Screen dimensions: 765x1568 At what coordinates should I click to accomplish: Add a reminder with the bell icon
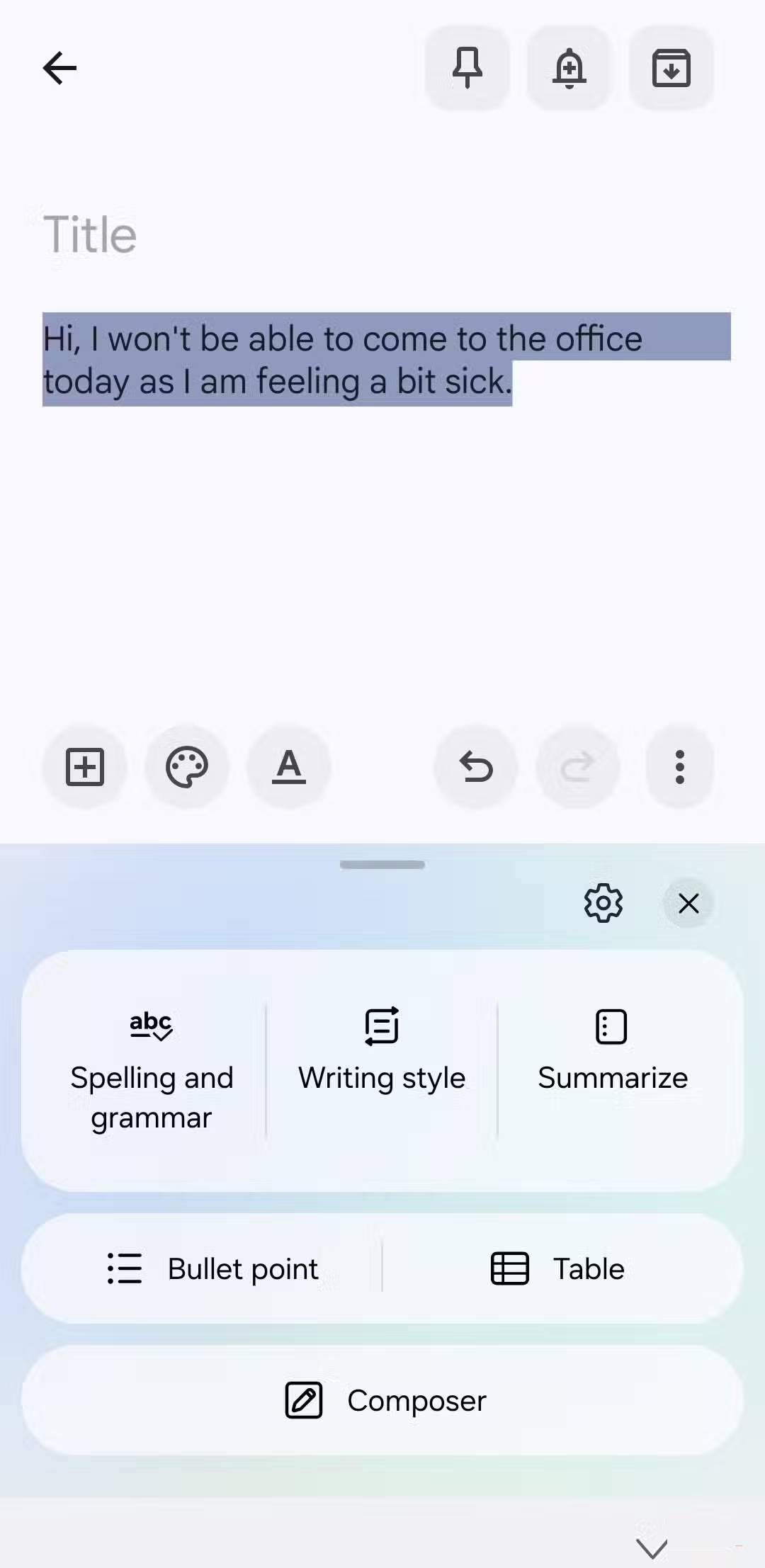tap(569, 69)
